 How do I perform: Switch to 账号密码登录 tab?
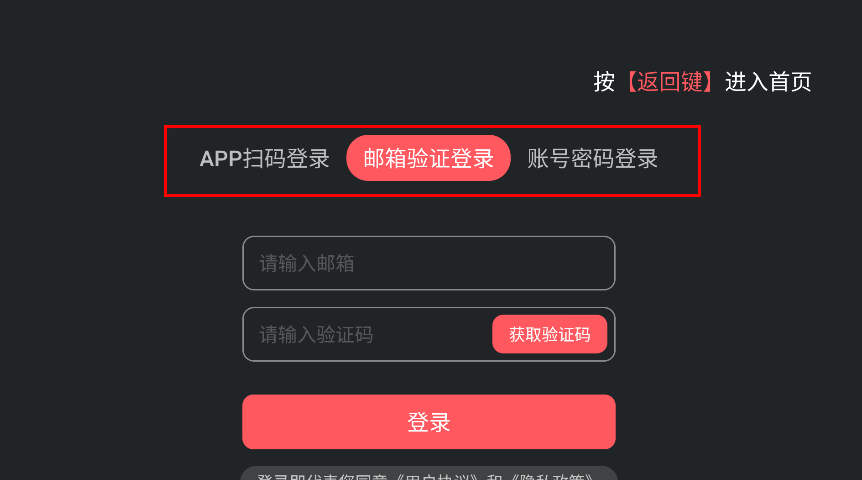[592, 158]
